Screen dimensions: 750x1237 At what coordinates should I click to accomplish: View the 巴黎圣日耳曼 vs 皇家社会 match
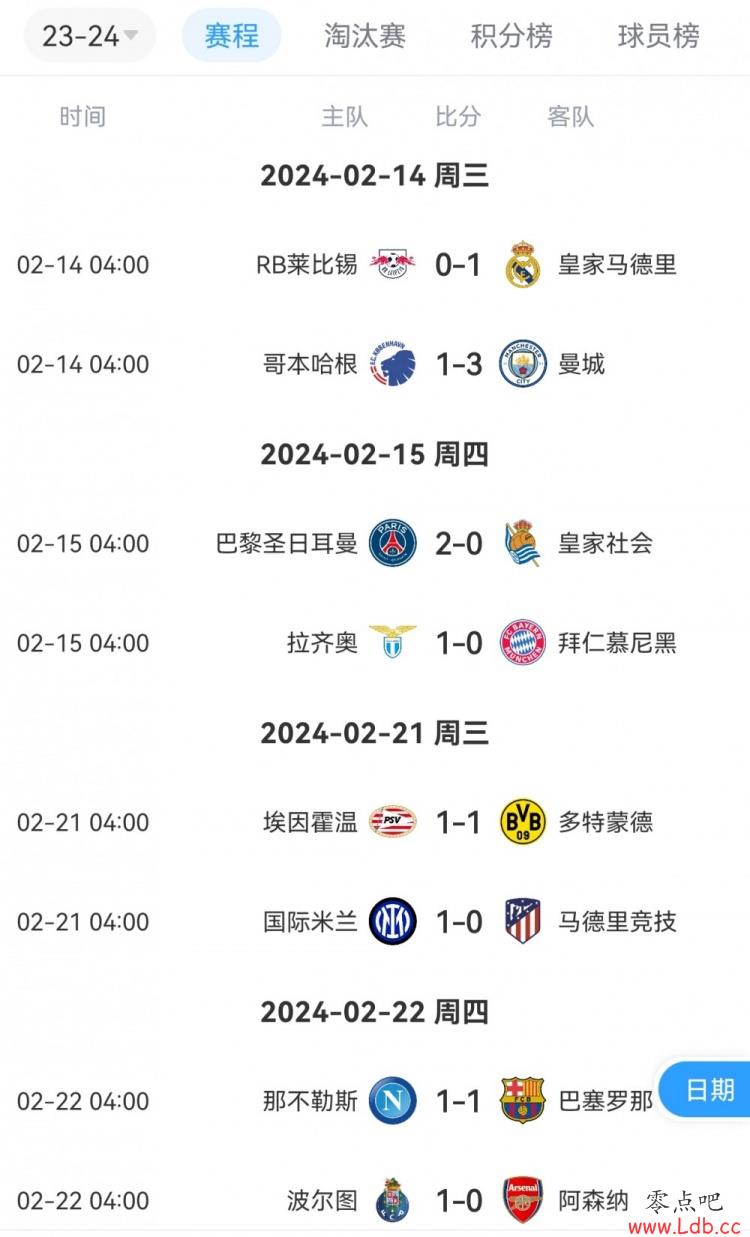(458, 544)
